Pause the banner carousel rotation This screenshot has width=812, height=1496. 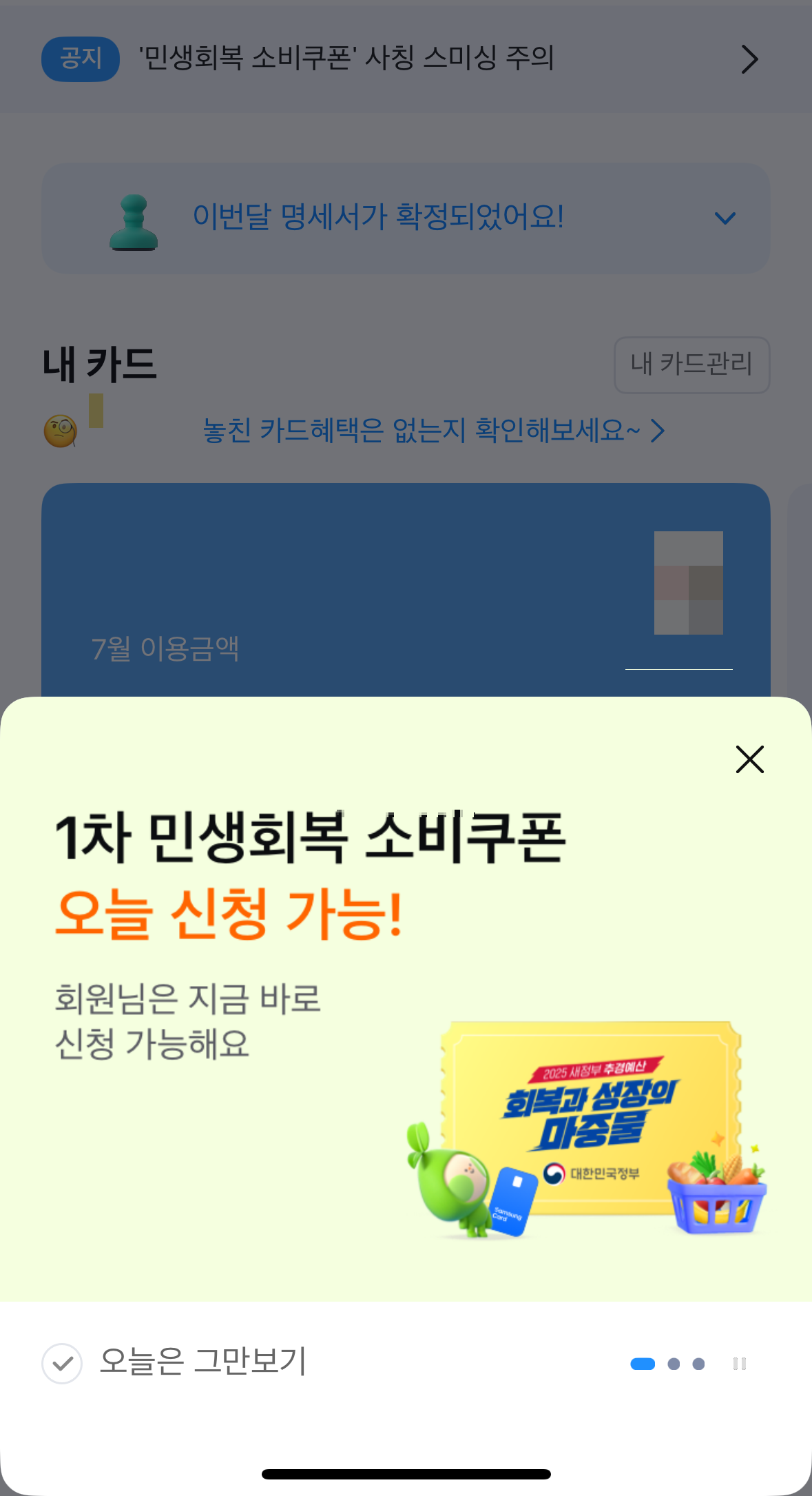739,1362
